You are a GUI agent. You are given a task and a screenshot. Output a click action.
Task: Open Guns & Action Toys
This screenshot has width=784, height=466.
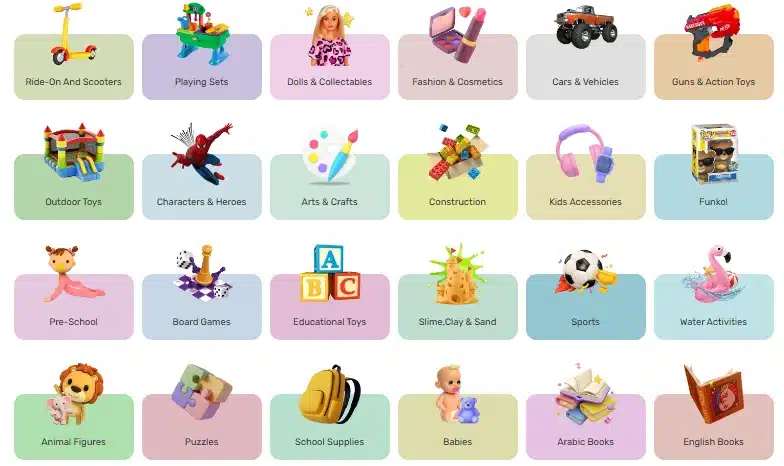(714, 68)
